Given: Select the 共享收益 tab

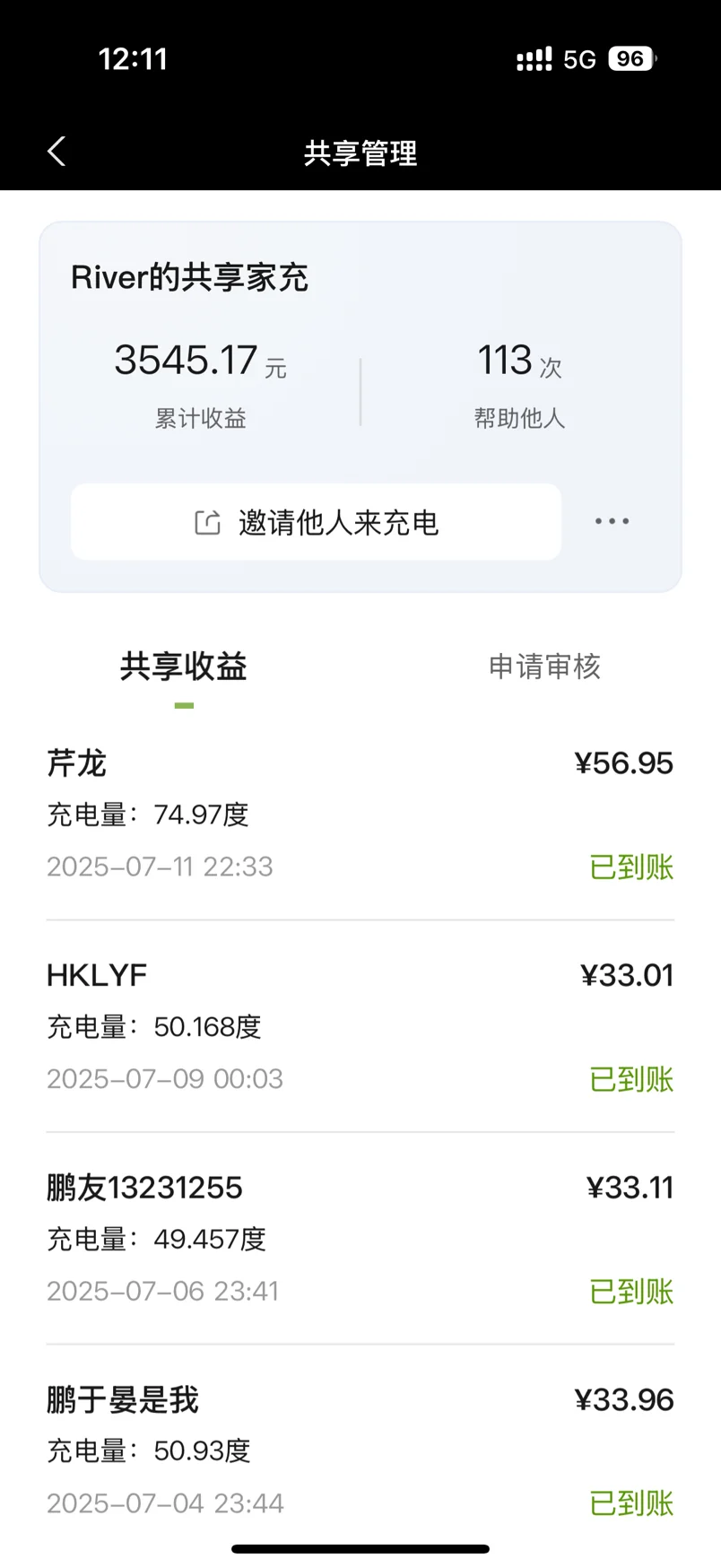Looking at the screenshot, I should point(184,666).
